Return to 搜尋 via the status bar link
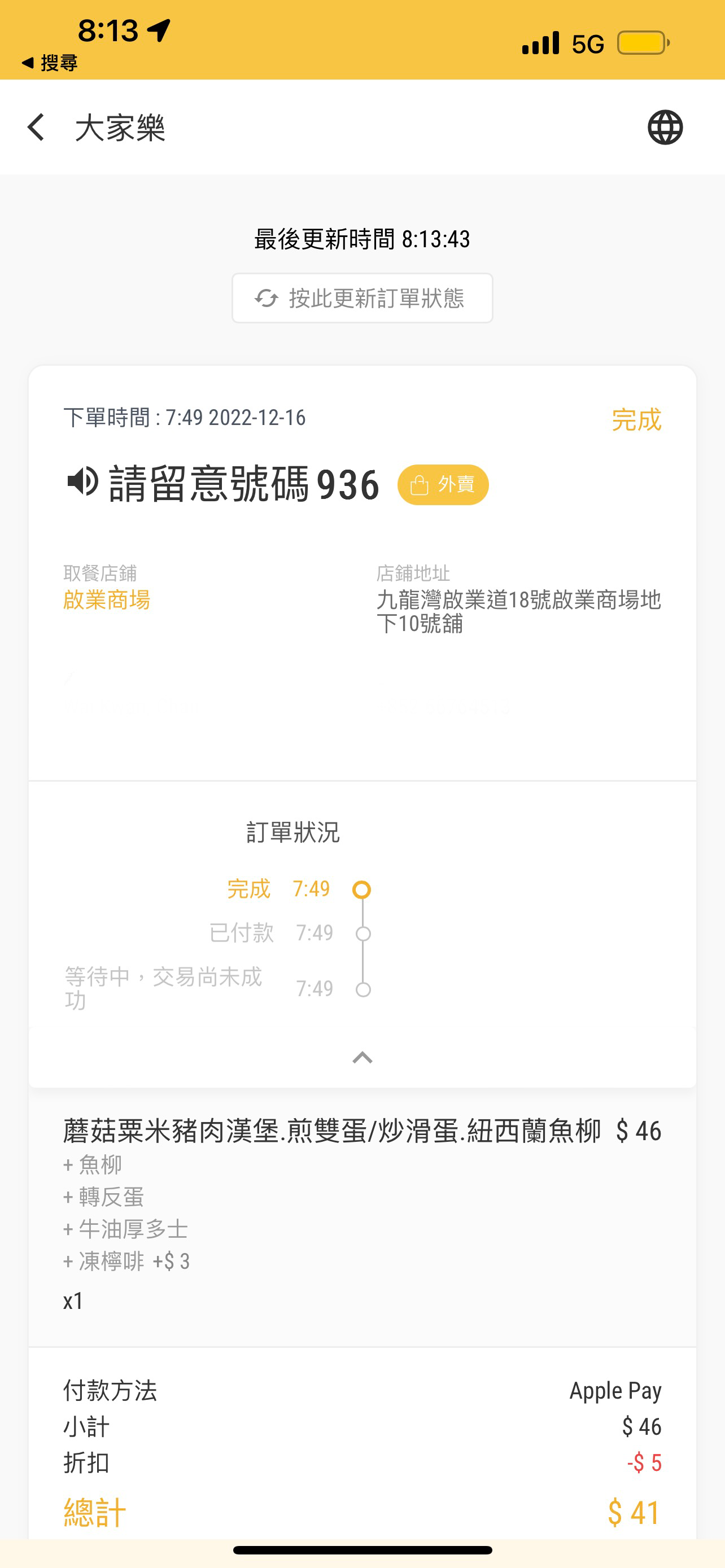 point(49,63)
